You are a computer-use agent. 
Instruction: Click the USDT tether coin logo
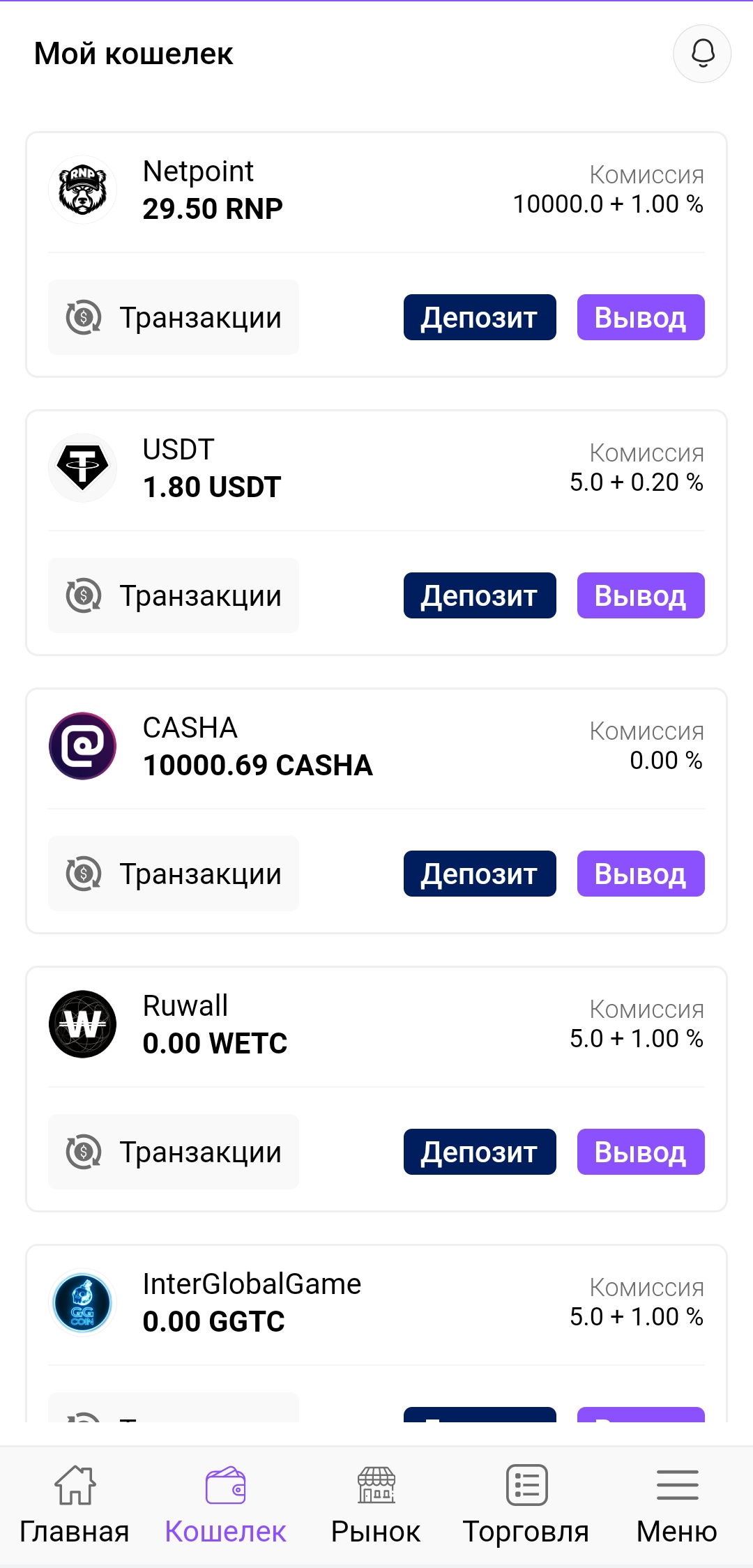pos(82,467)
